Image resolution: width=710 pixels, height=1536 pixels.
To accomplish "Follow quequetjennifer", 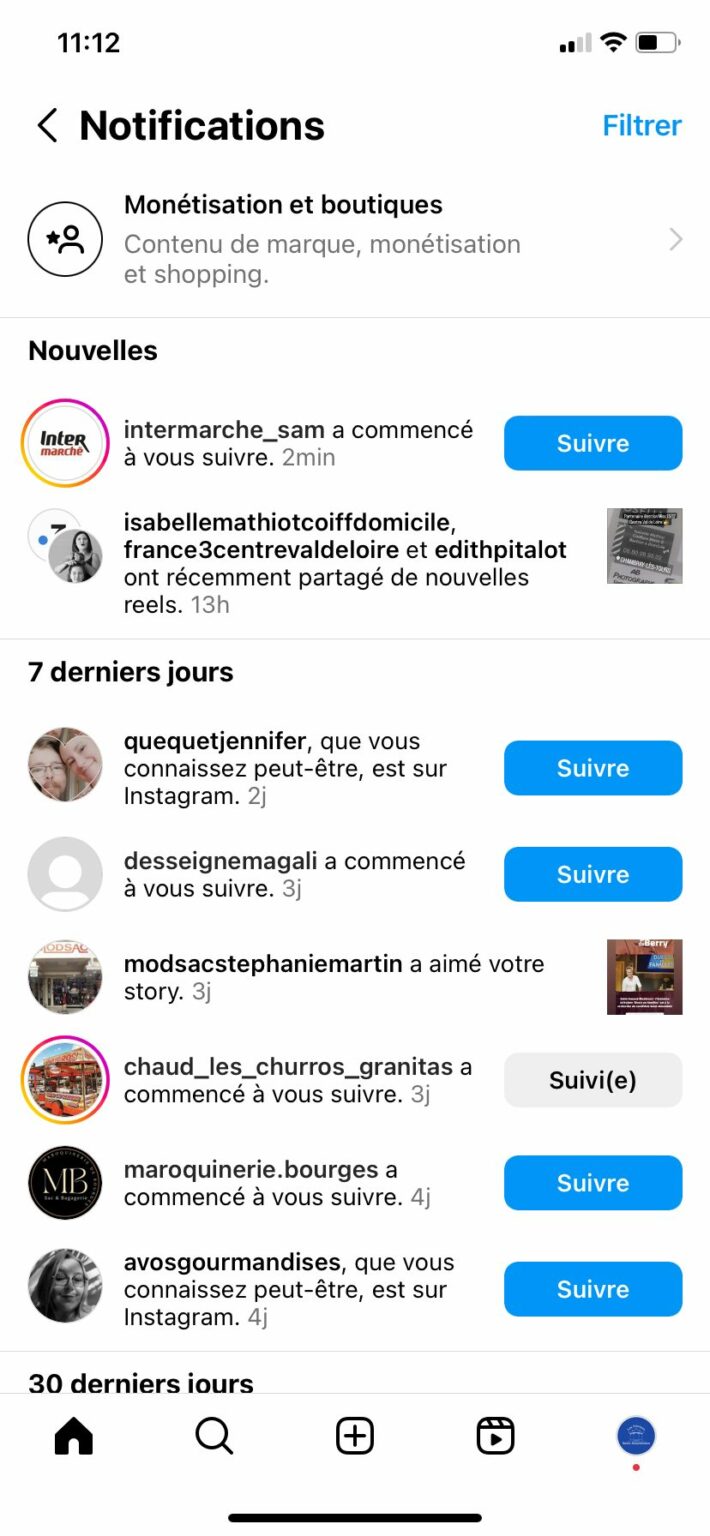I will (x=592, y=768).
